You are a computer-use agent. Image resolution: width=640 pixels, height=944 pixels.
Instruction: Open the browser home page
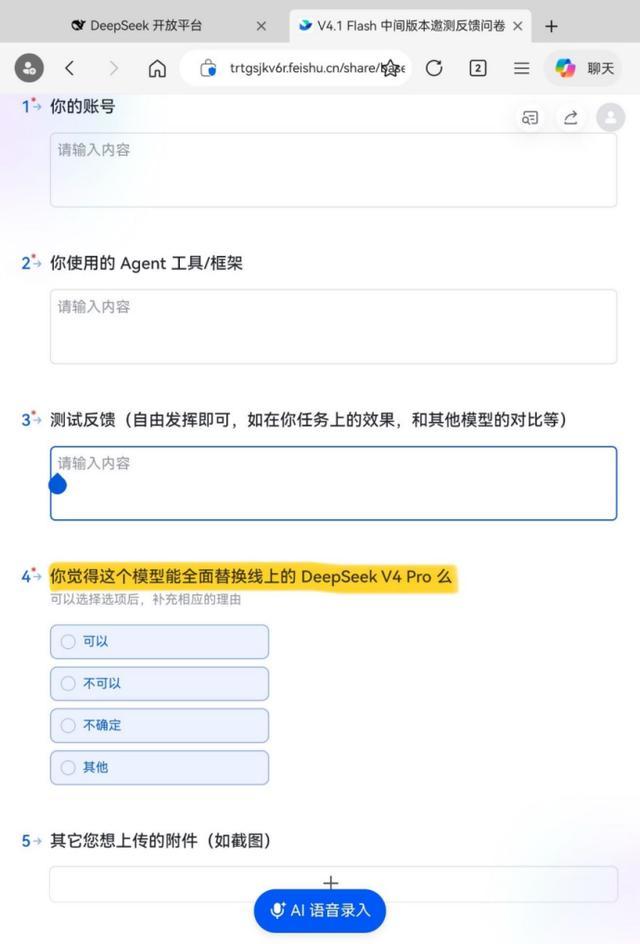(157, 68)
